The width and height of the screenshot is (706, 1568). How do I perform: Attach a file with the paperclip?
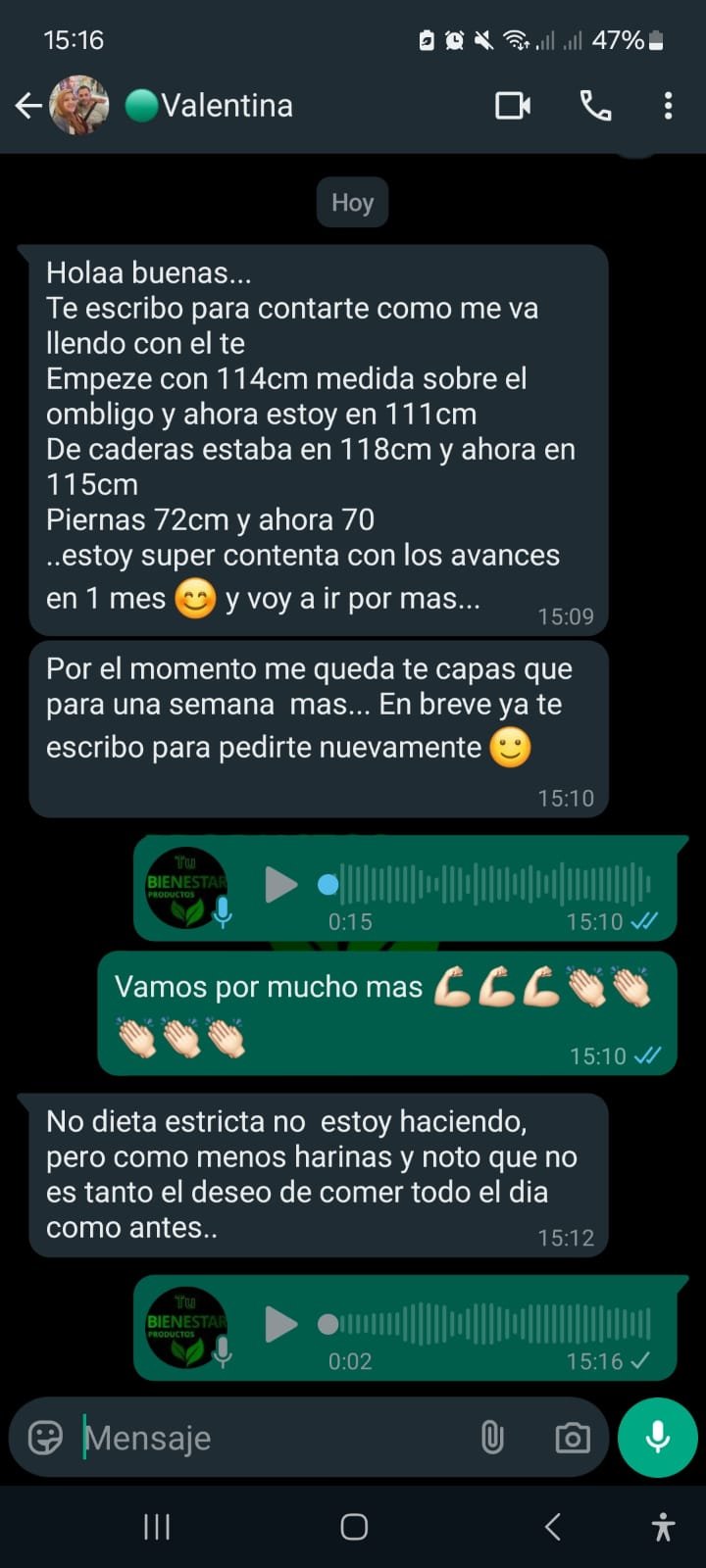(x=492, y=1438)
